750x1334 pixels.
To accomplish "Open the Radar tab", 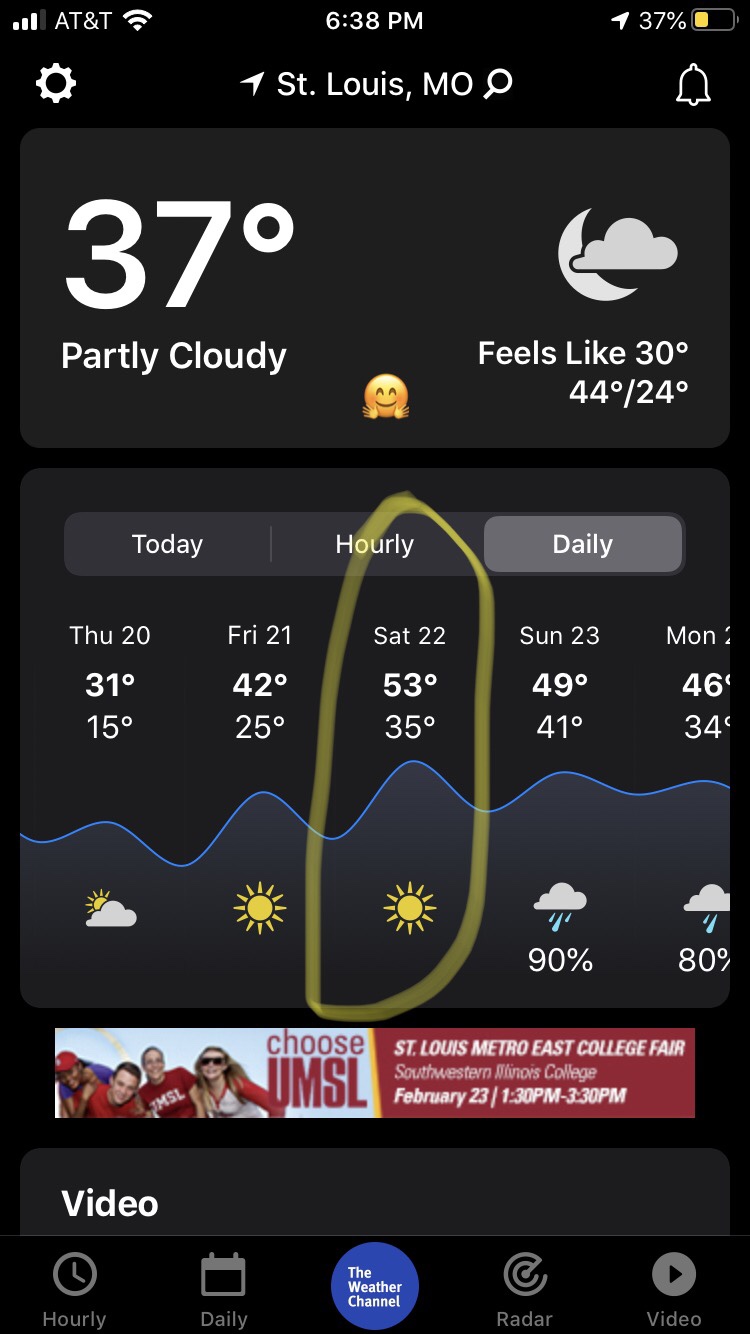I will click(x=525, y=1290).
